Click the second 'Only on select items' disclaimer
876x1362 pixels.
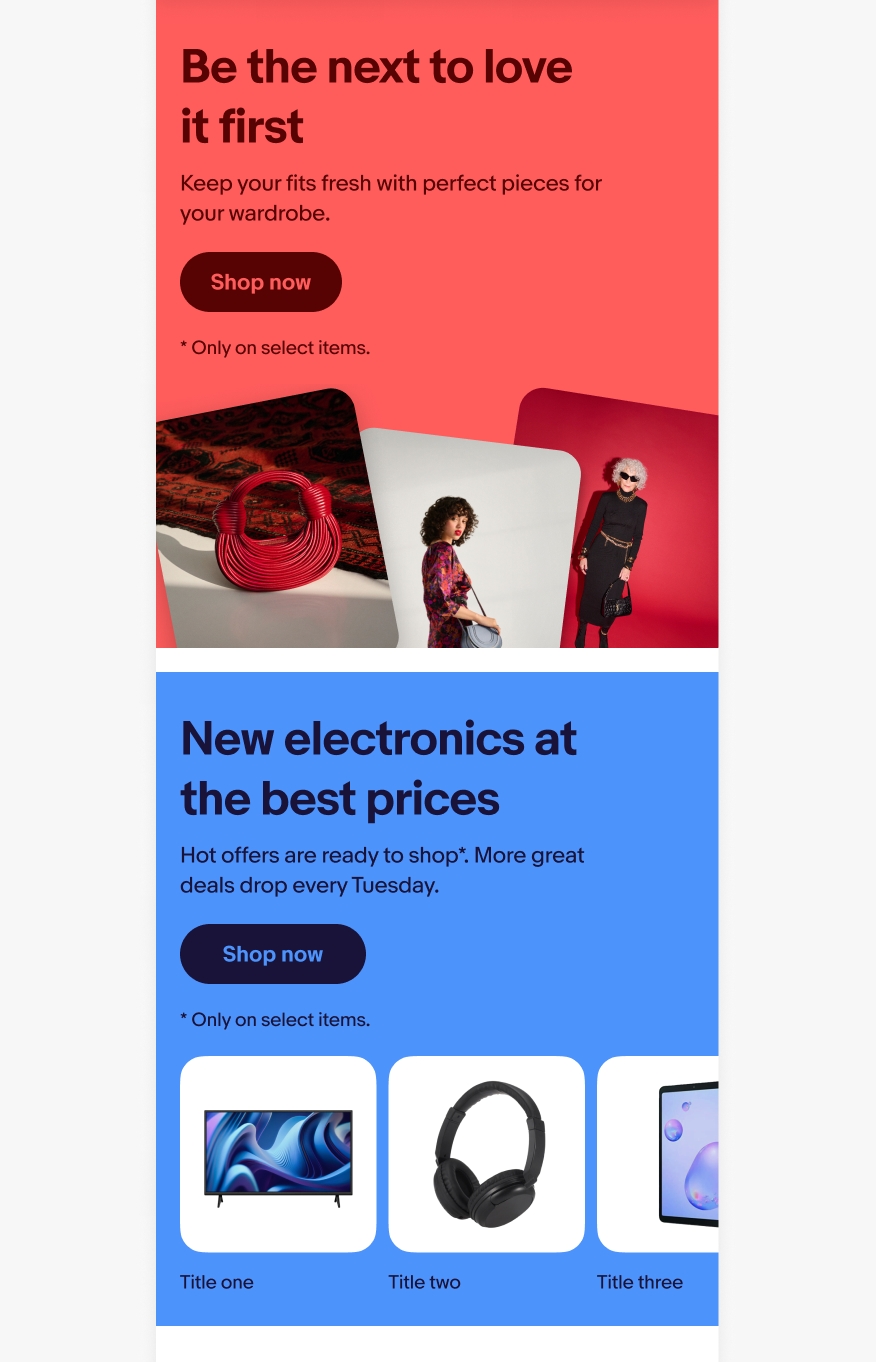275,1019
